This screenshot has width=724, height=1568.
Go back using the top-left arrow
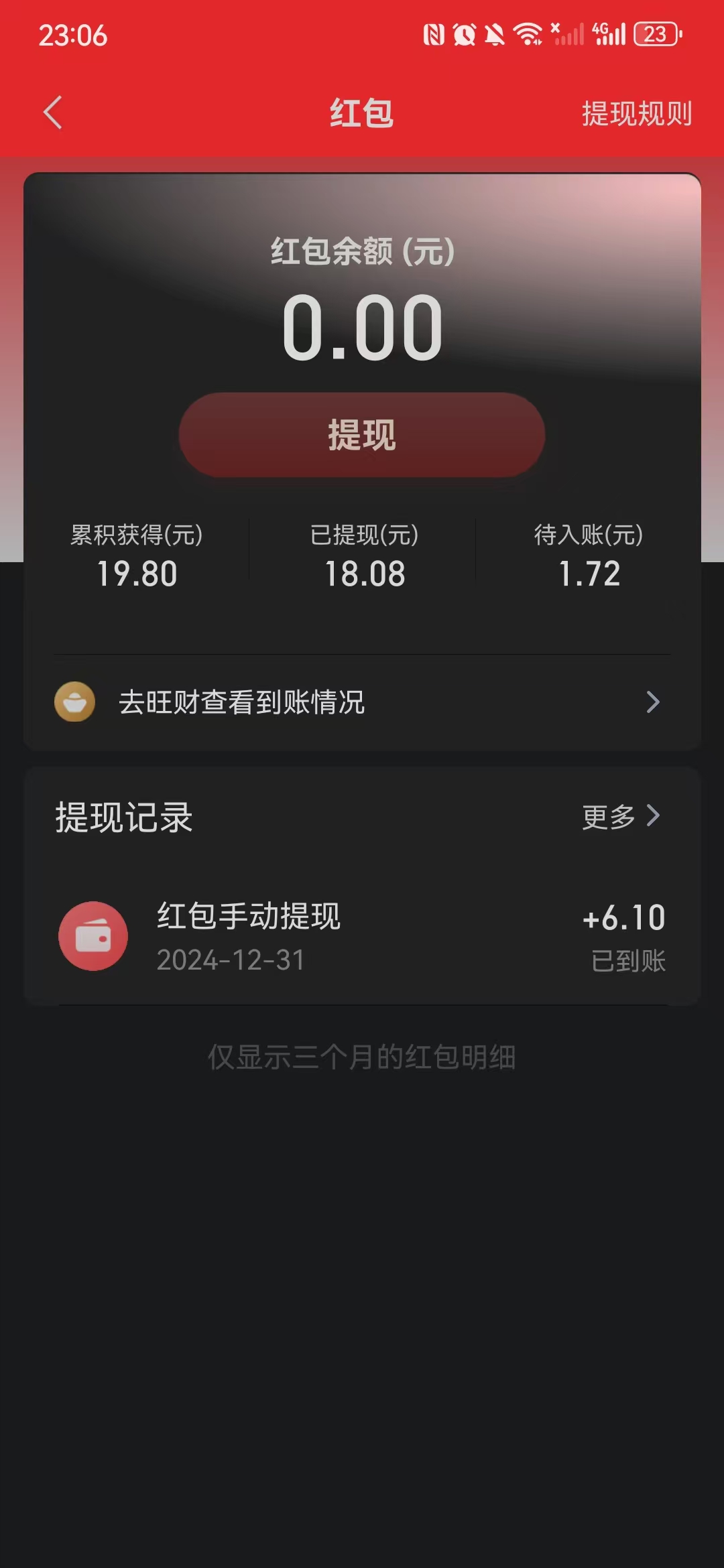[x=53, y=113]
